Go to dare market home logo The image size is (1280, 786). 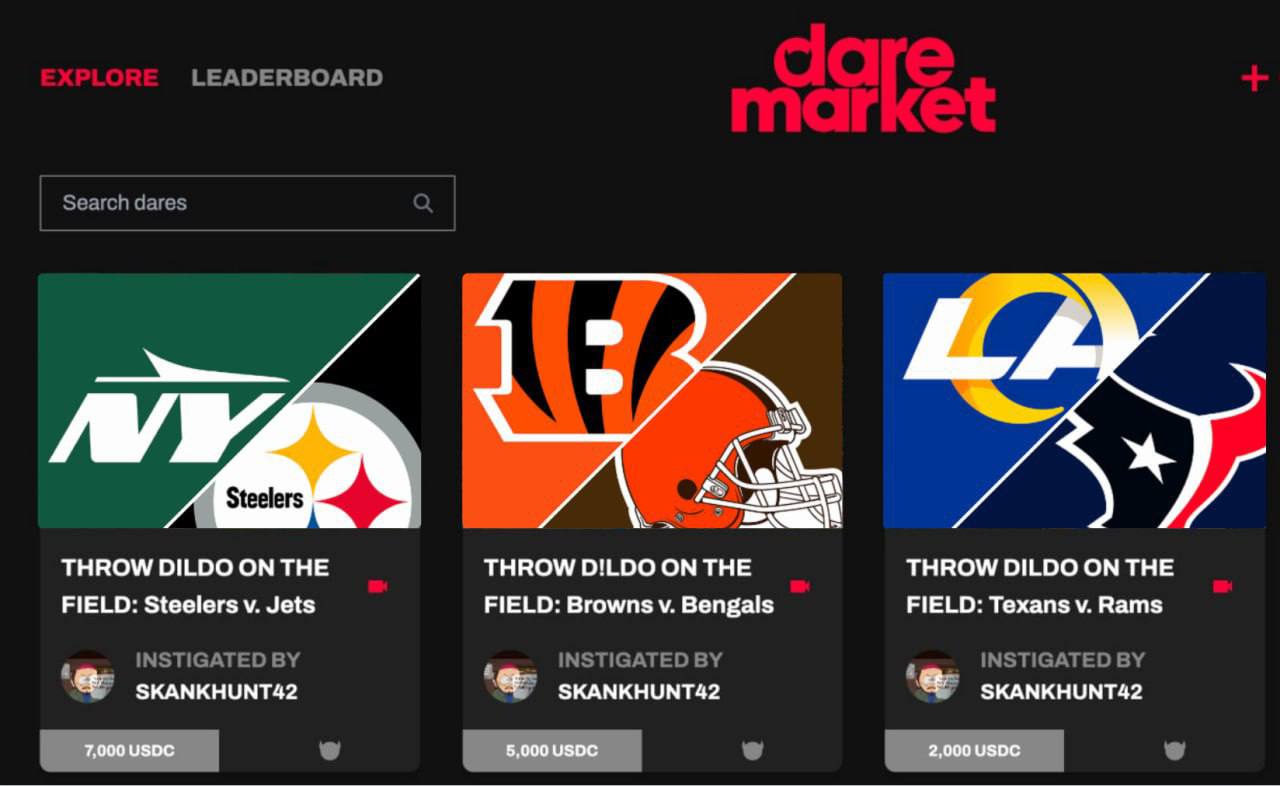pyautogui.click(x=863, y=79)
